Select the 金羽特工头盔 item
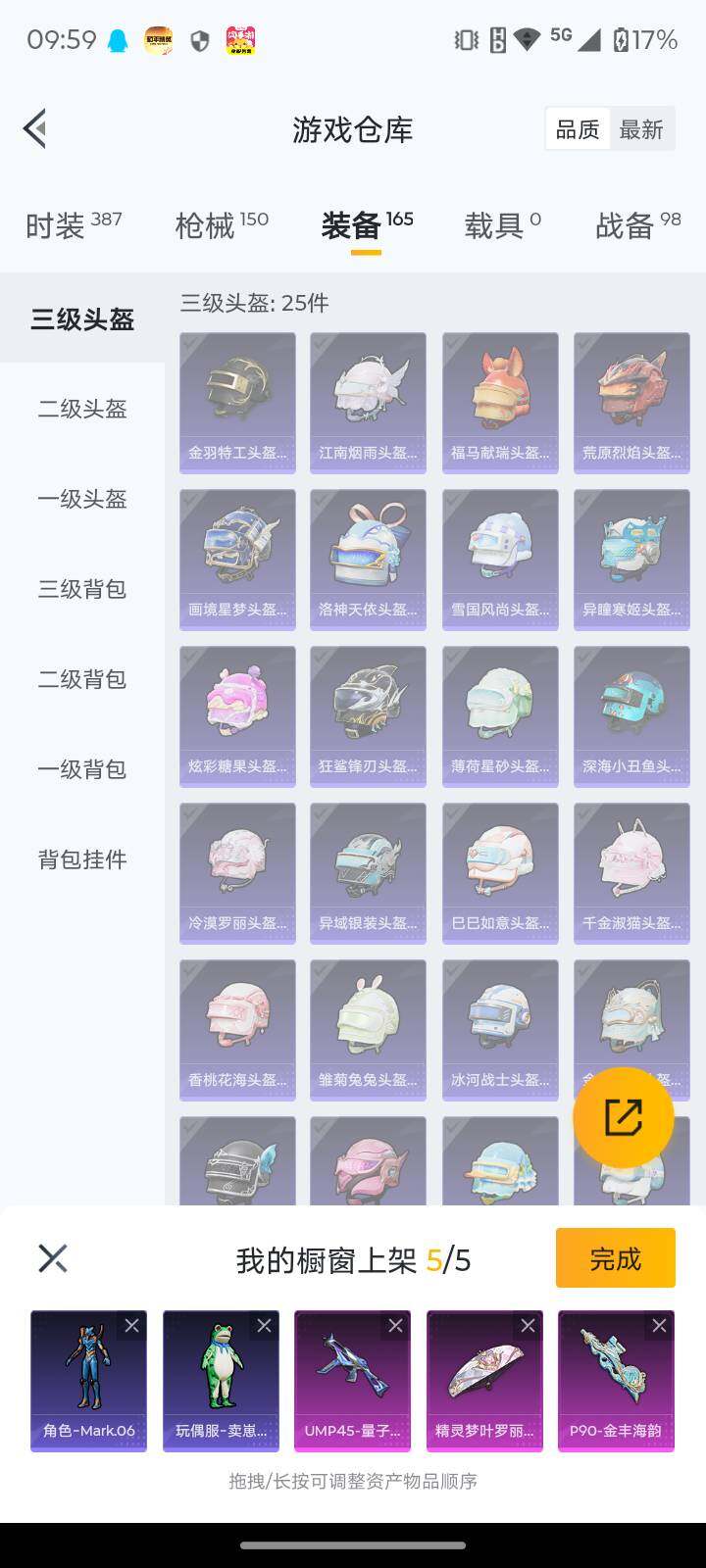 [x=237, y=403]
